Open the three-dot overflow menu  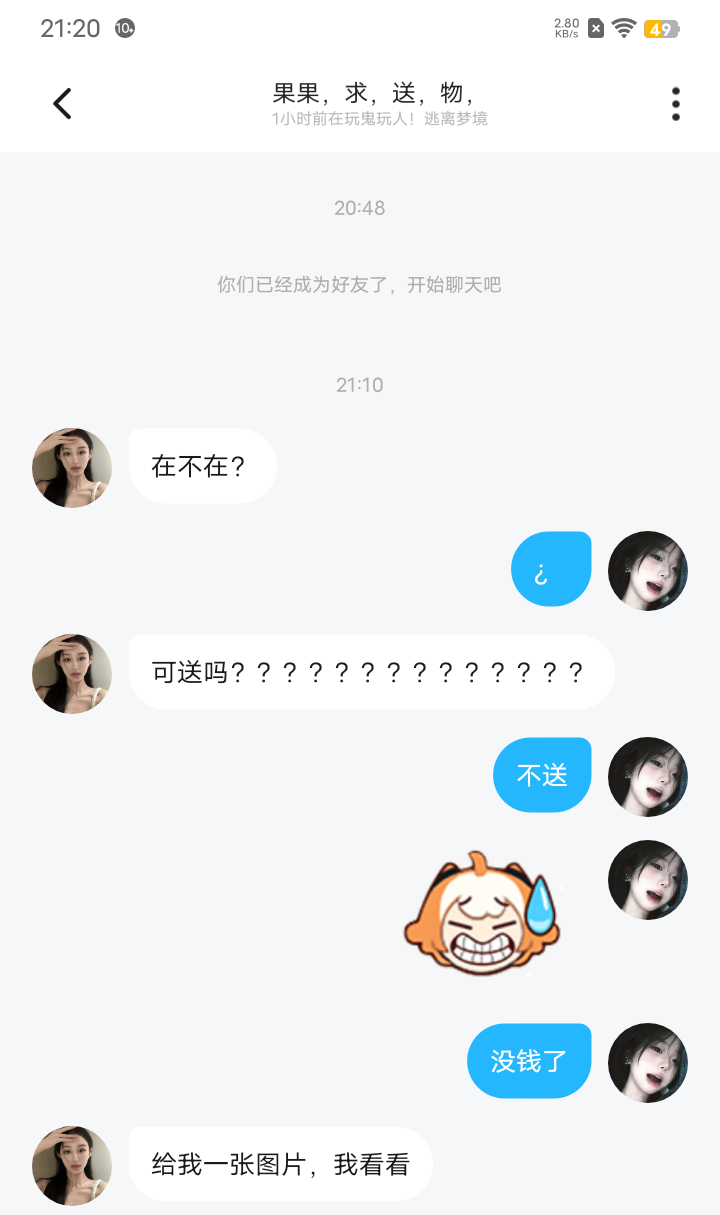(x=676, y=104)
